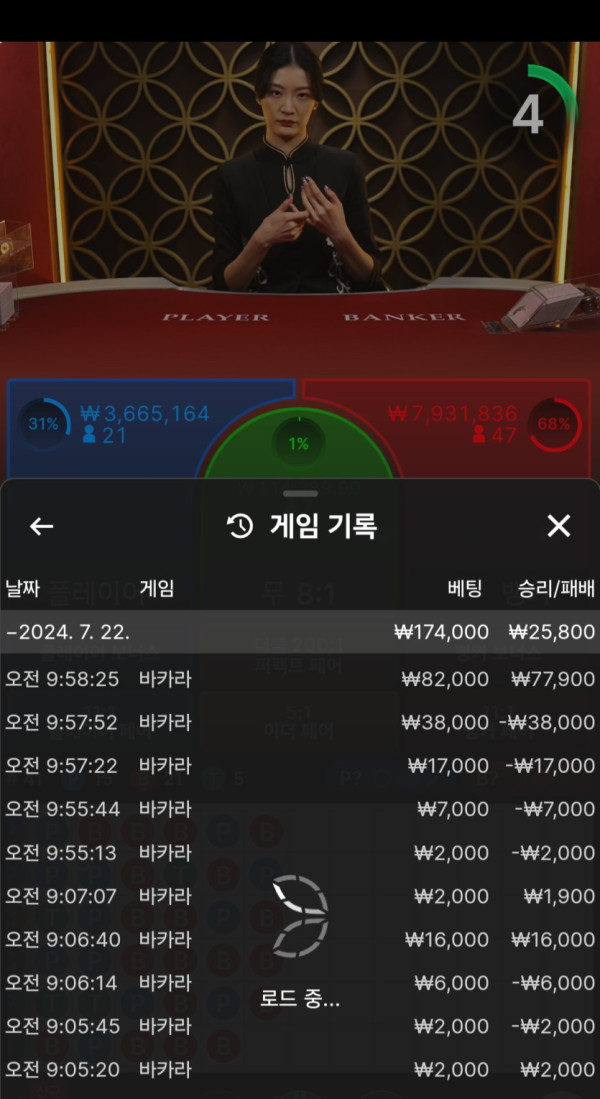Open the 오전 9:06:40 baccarat record

[x=300, y=940]
